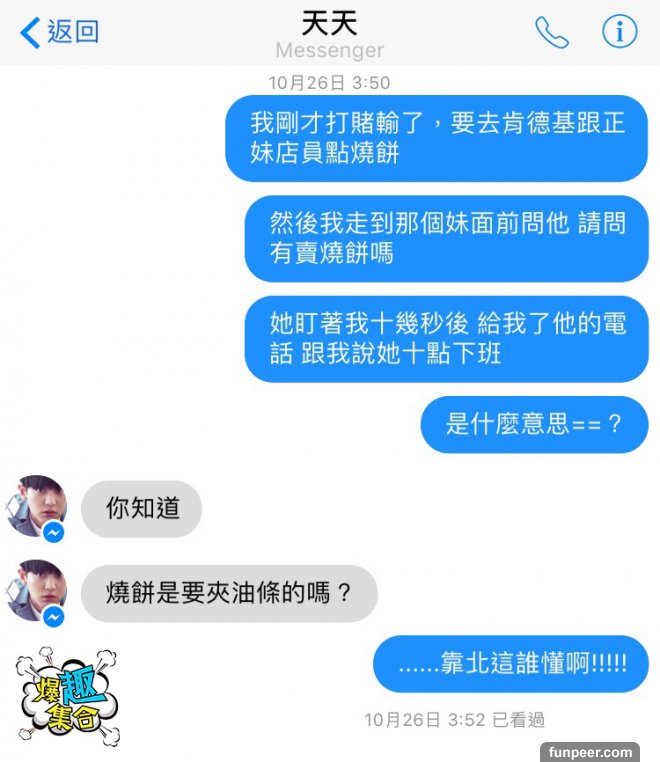Open conversation info for 天天

point(619,32)
